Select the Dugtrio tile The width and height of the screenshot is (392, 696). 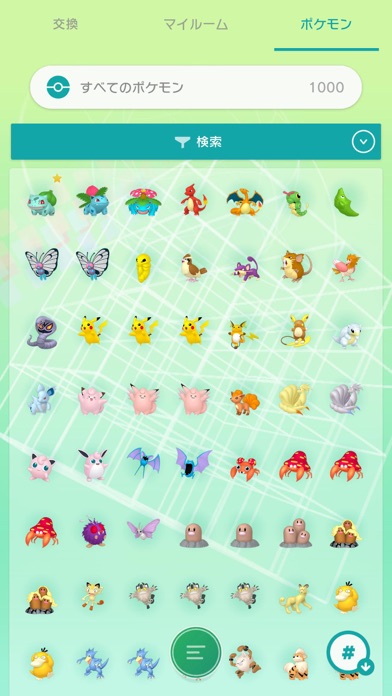pyautogui.click(x=295, y=532)
